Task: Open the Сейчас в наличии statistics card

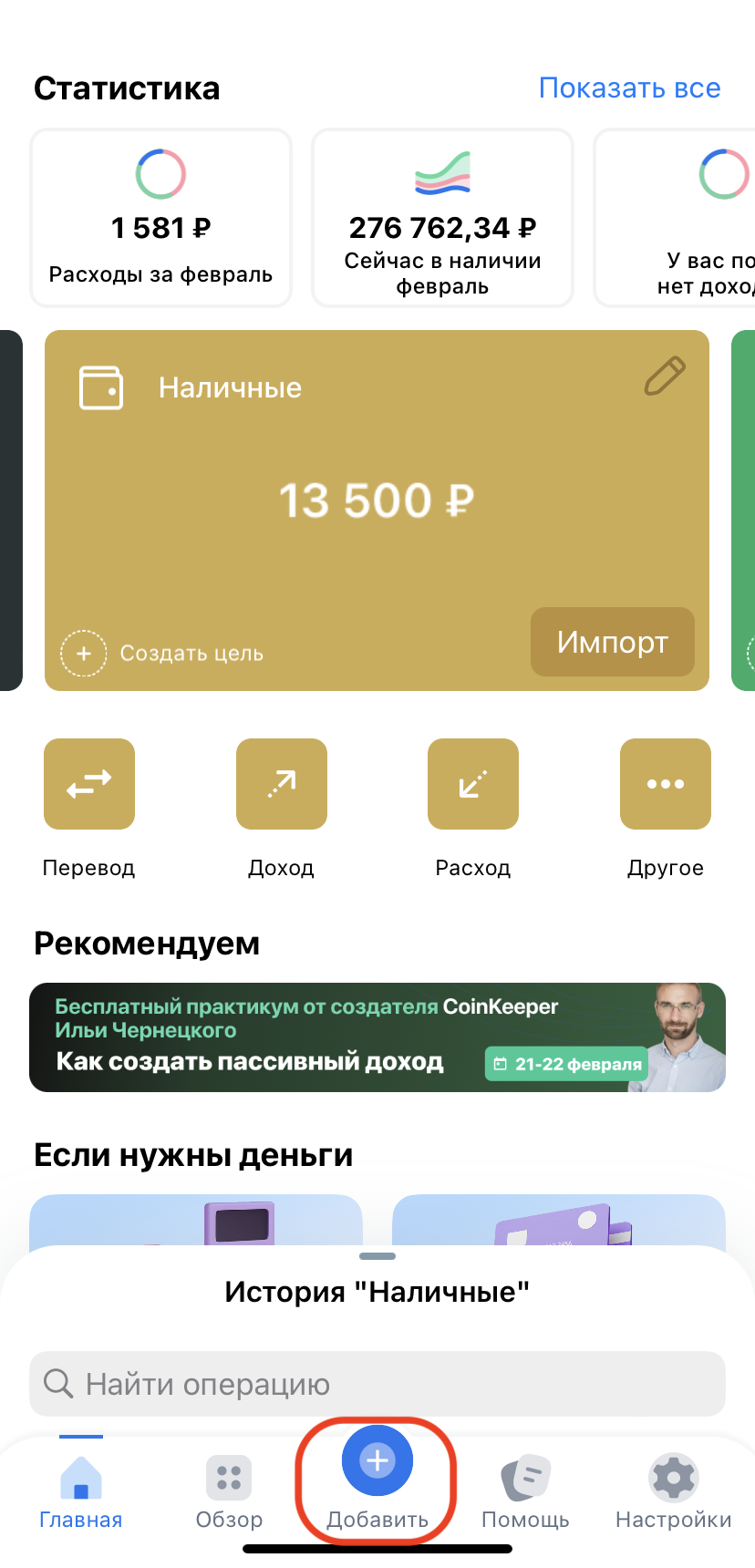Action: click(x=442, y=218)
